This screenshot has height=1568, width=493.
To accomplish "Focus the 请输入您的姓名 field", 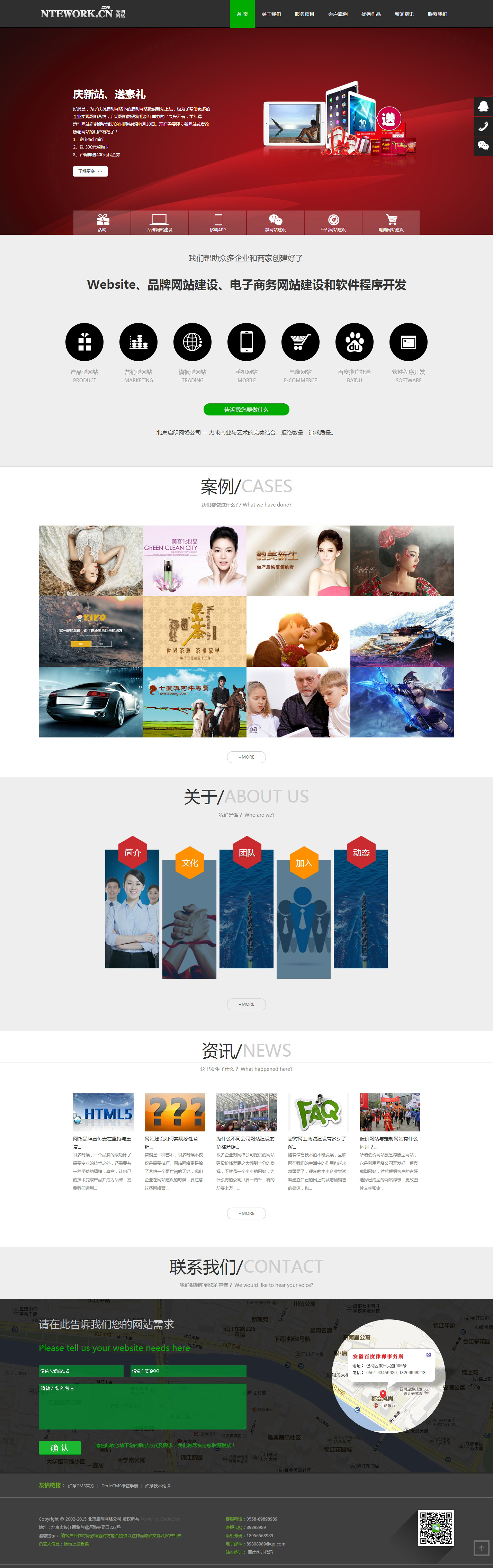I will pos(81,1371).
